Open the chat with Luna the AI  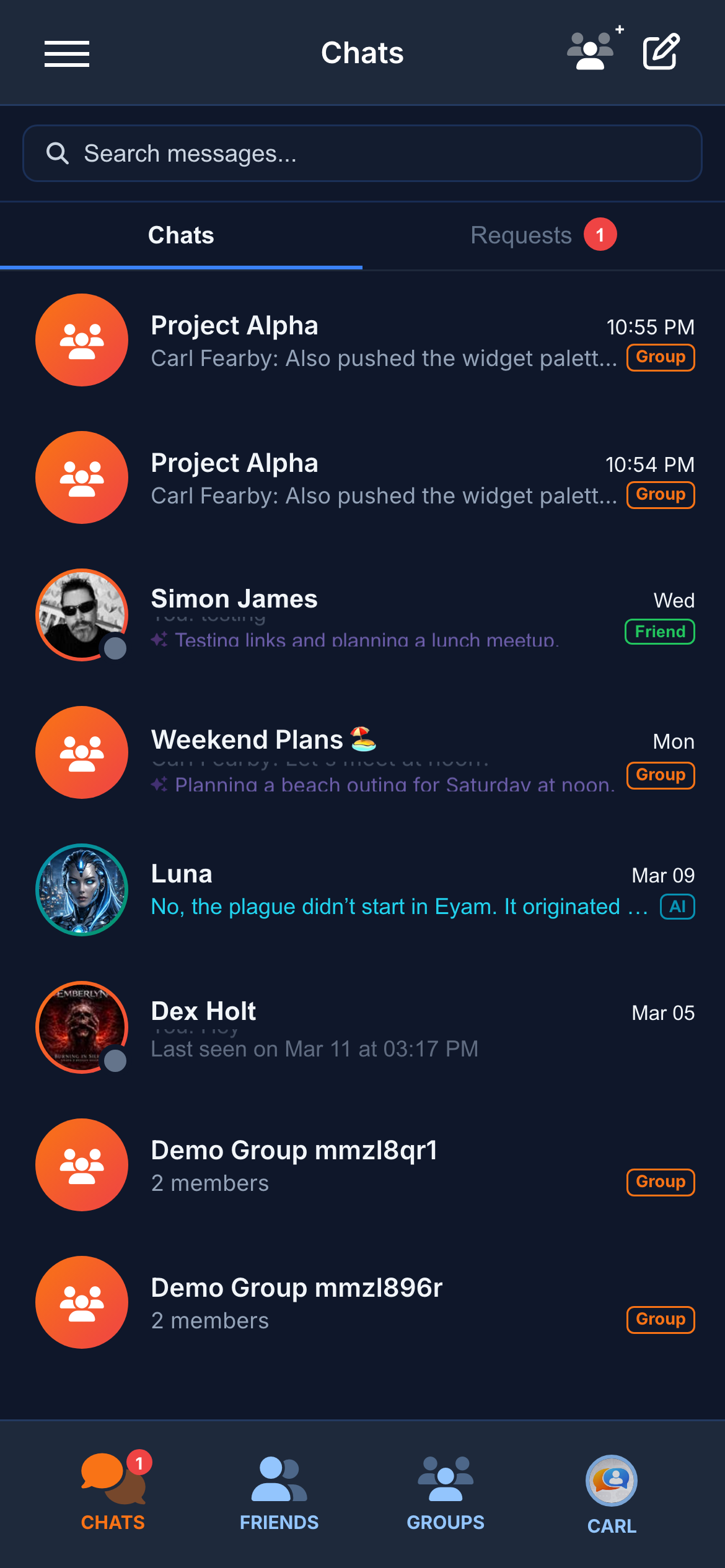tap(362, 890)
